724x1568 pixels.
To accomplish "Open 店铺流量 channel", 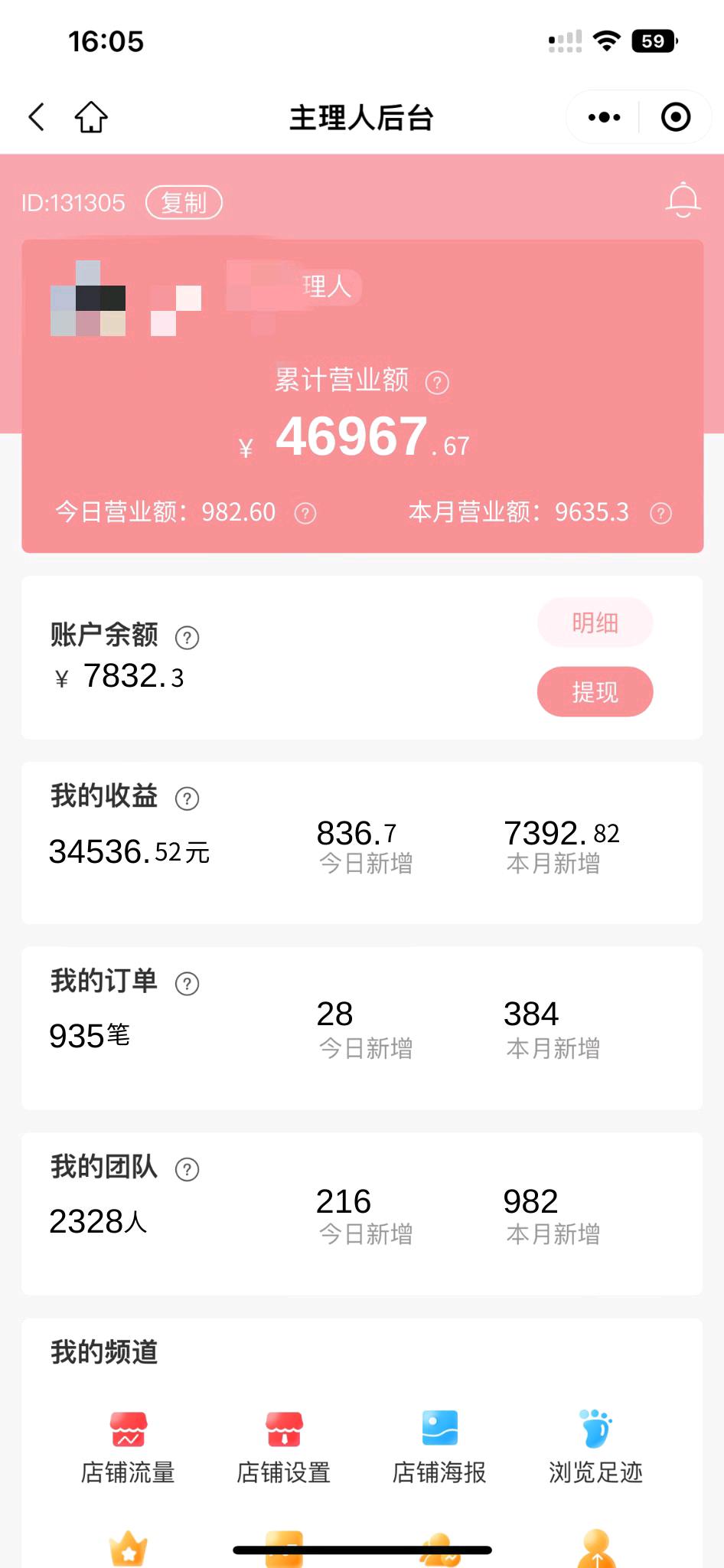I will (x=129, y=1445).
